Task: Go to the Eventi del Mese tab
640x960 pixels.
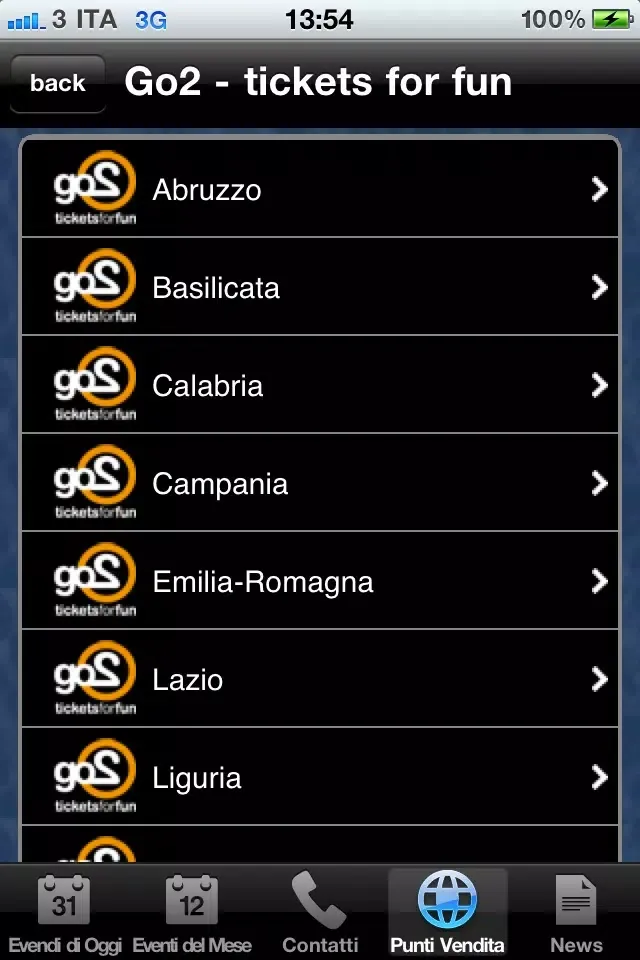Action: (x=192, y=912)
